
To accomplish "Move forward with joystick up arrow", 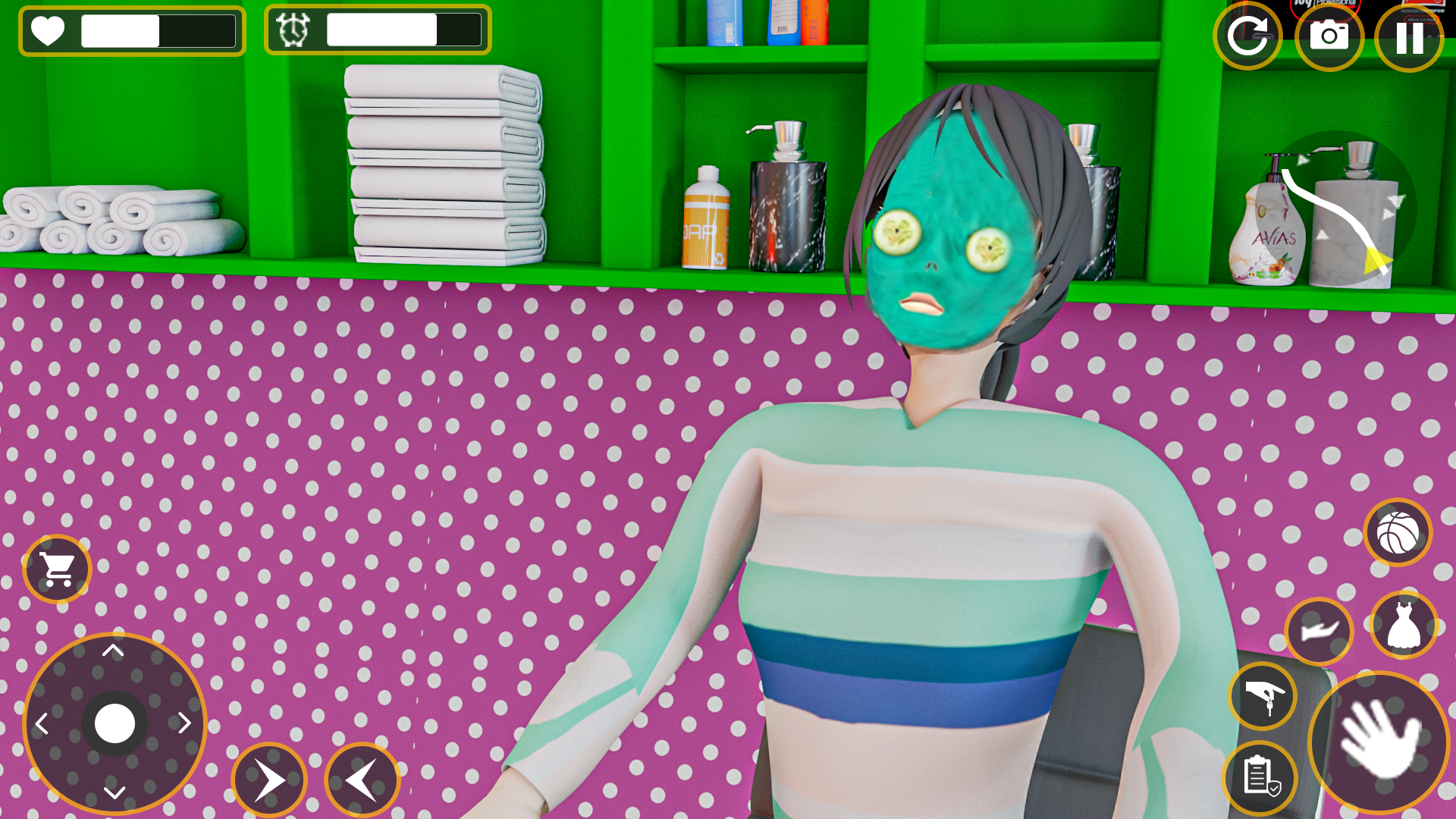I will [114, 651].
